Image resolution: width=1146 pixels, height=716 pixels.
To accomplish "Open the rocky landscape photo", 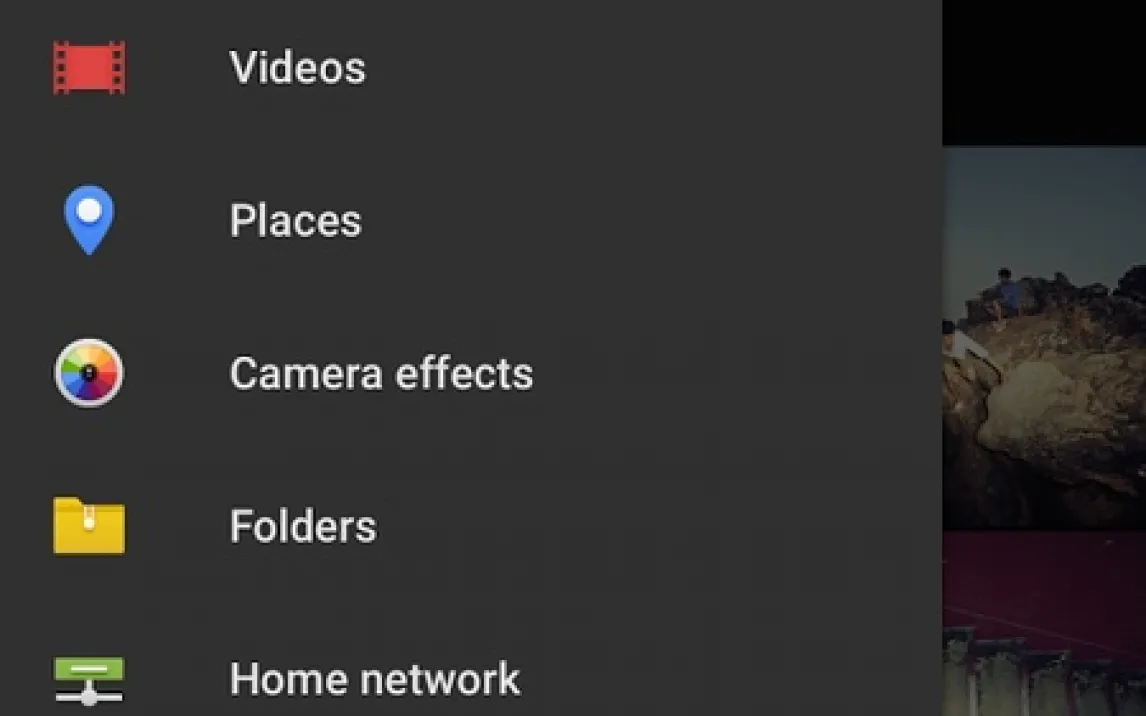I will [1044, 340].
